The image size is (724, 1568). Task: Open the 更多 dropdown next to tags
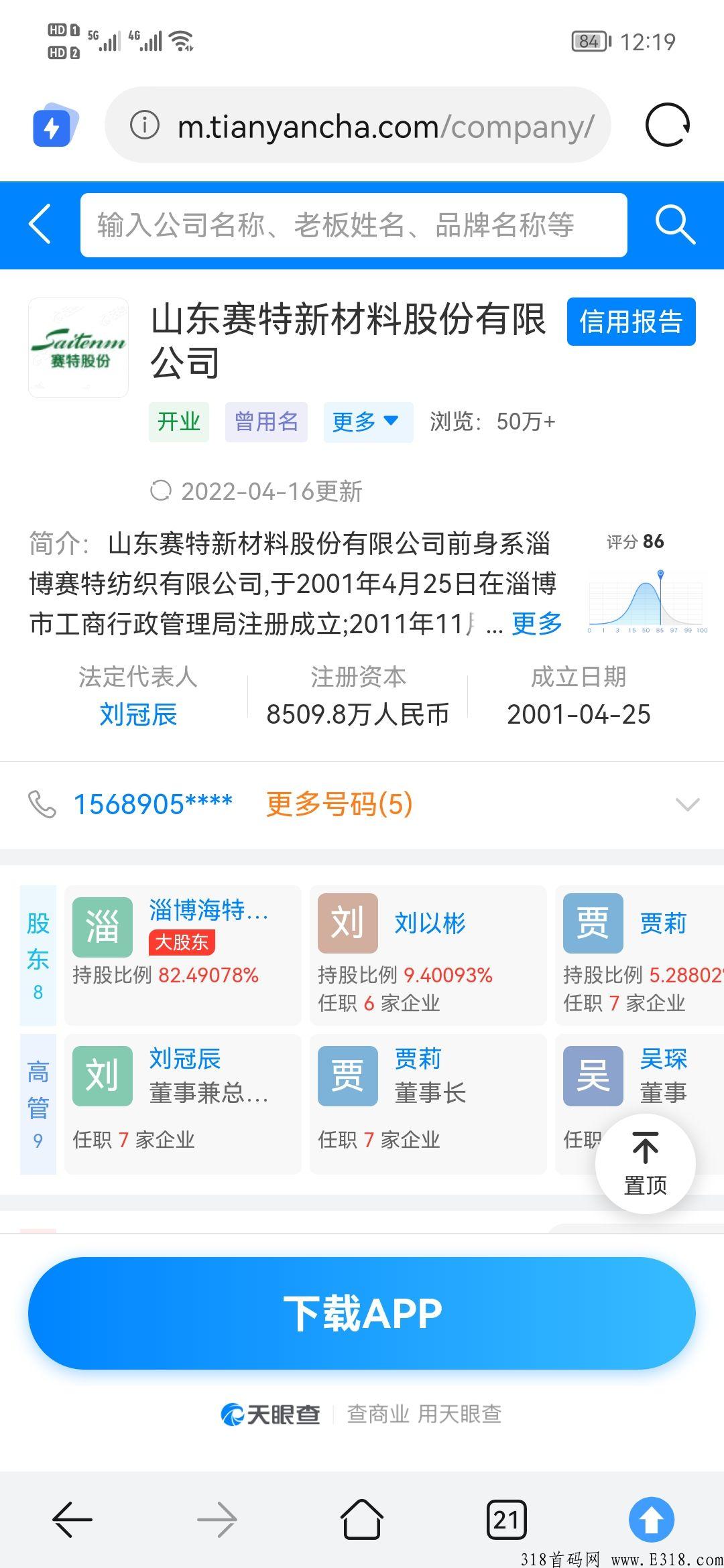click(367, 421)
